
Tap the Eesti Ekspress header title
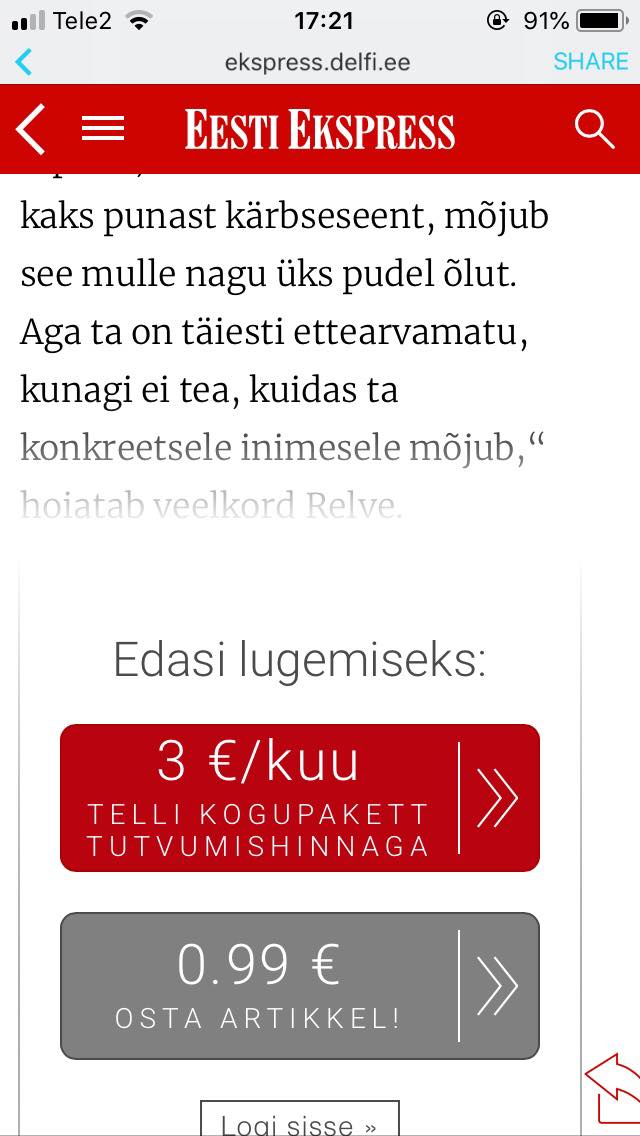(x=320, y=130)
